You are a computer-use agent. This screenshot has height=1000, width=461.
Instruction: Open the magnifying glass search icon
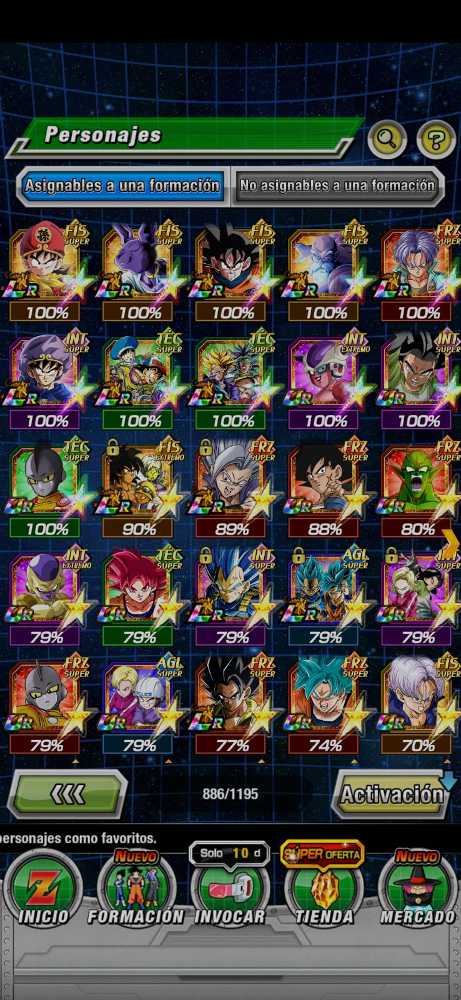387,138
